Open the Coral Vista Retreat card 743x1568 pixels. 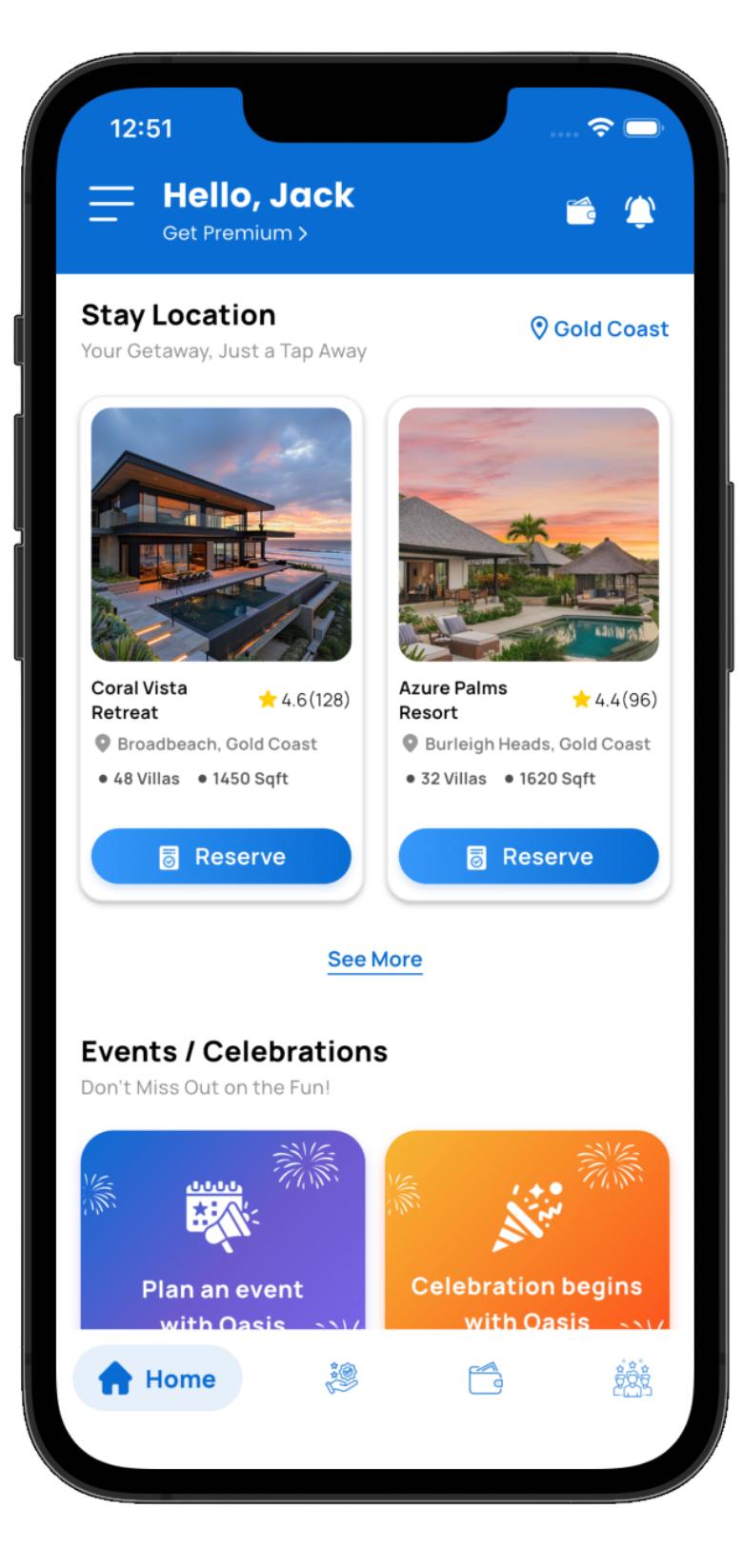point(221,535)
